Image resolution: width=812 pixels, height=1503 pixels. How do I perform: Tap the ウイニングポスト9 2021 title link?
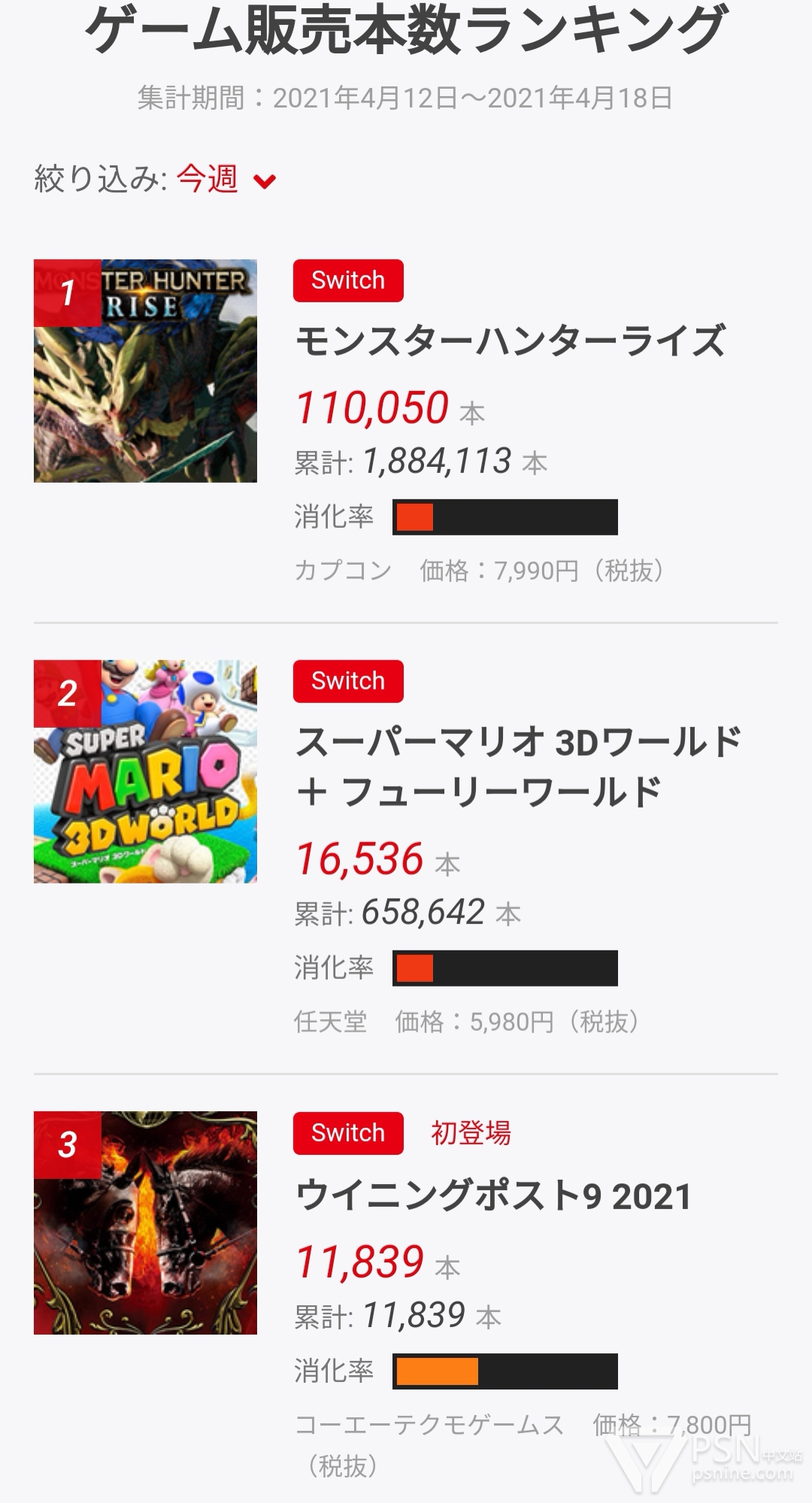(493, 1195)
